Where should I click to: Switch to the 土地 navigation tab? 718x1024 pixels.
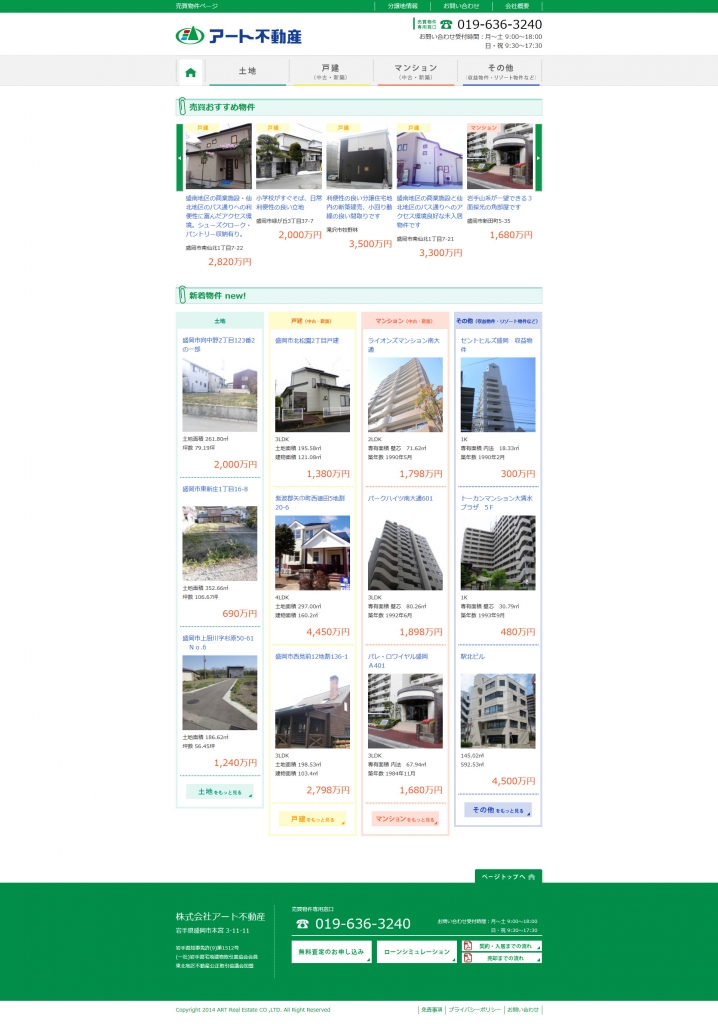[x=247, y=72]
